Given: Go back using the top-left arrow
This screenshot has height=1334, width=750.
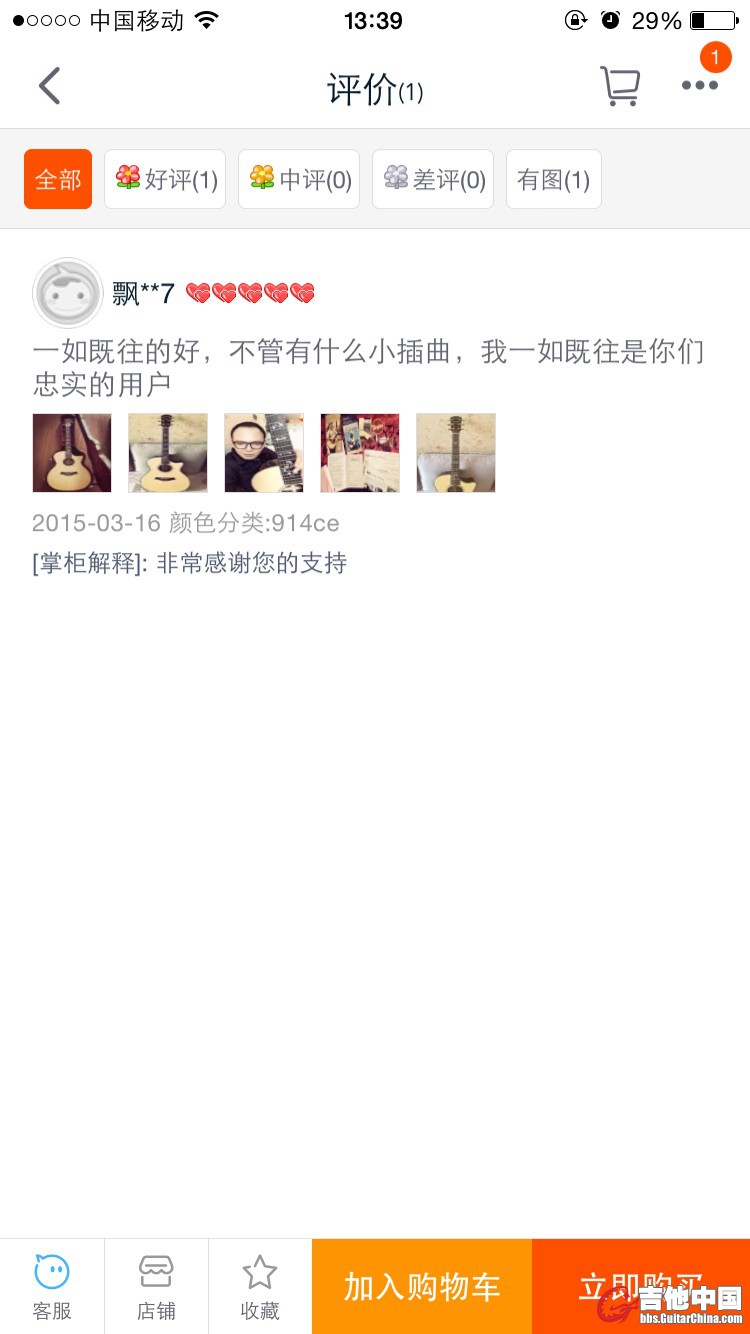Looking at the screenshot, I should [49, 86].
